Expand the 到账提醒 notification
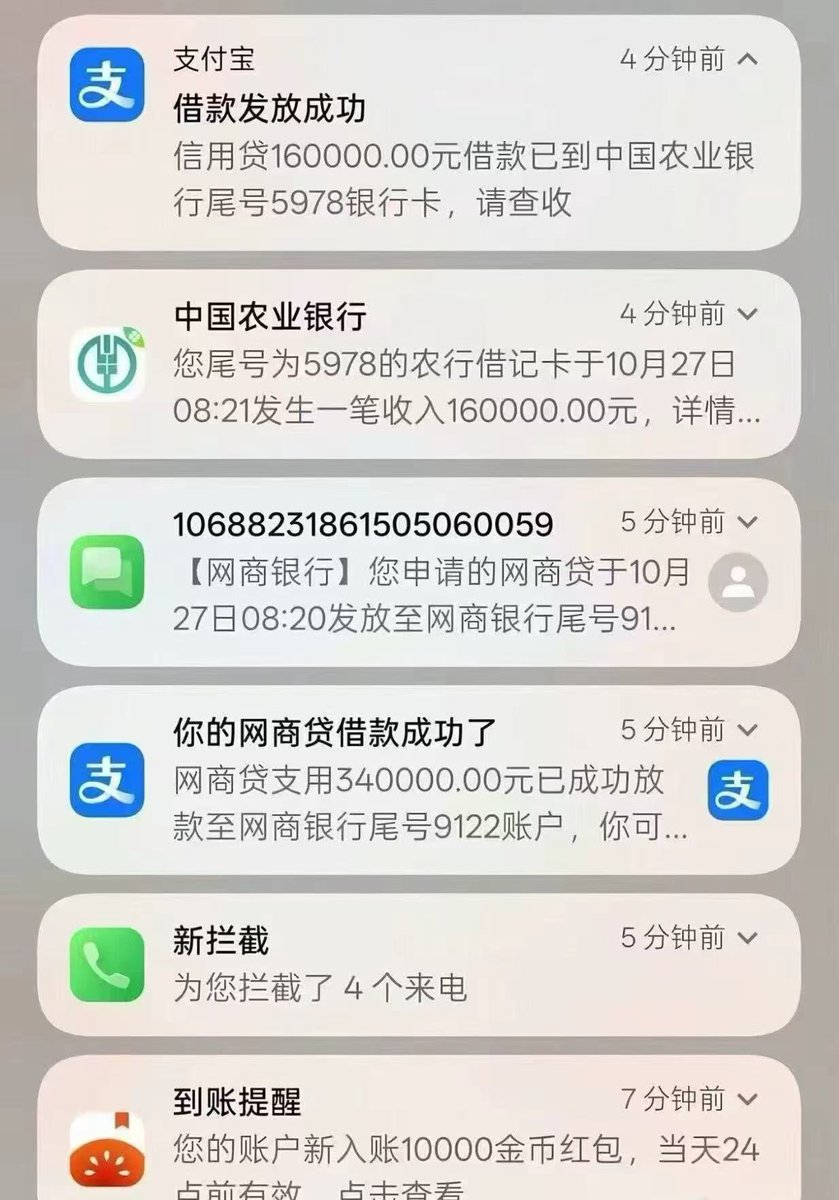The height and width of the screenshot is (1200, 839). click(x=747, y=1100)
